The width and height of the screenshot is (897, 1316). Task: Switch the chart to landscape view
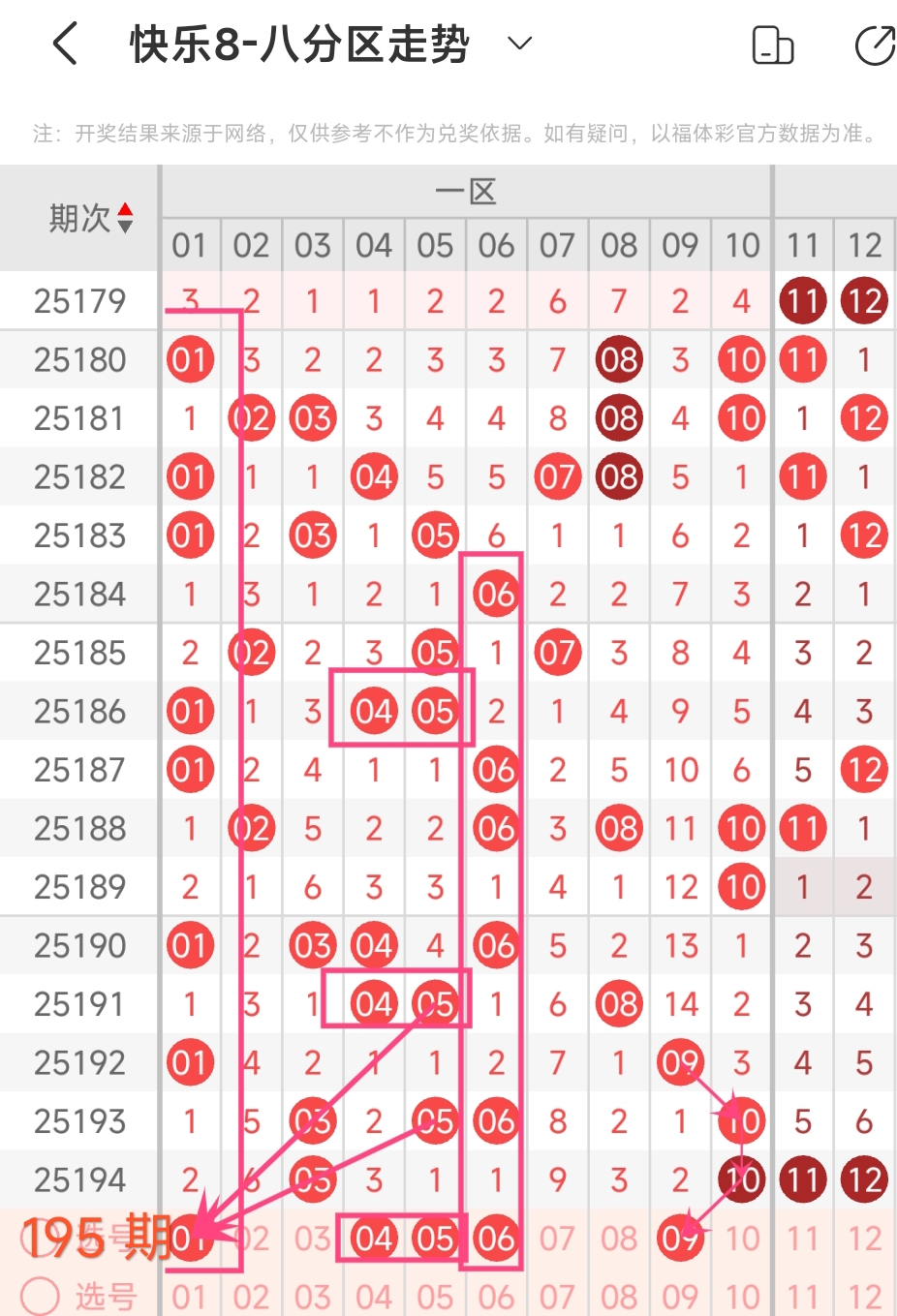click(772, 46)
